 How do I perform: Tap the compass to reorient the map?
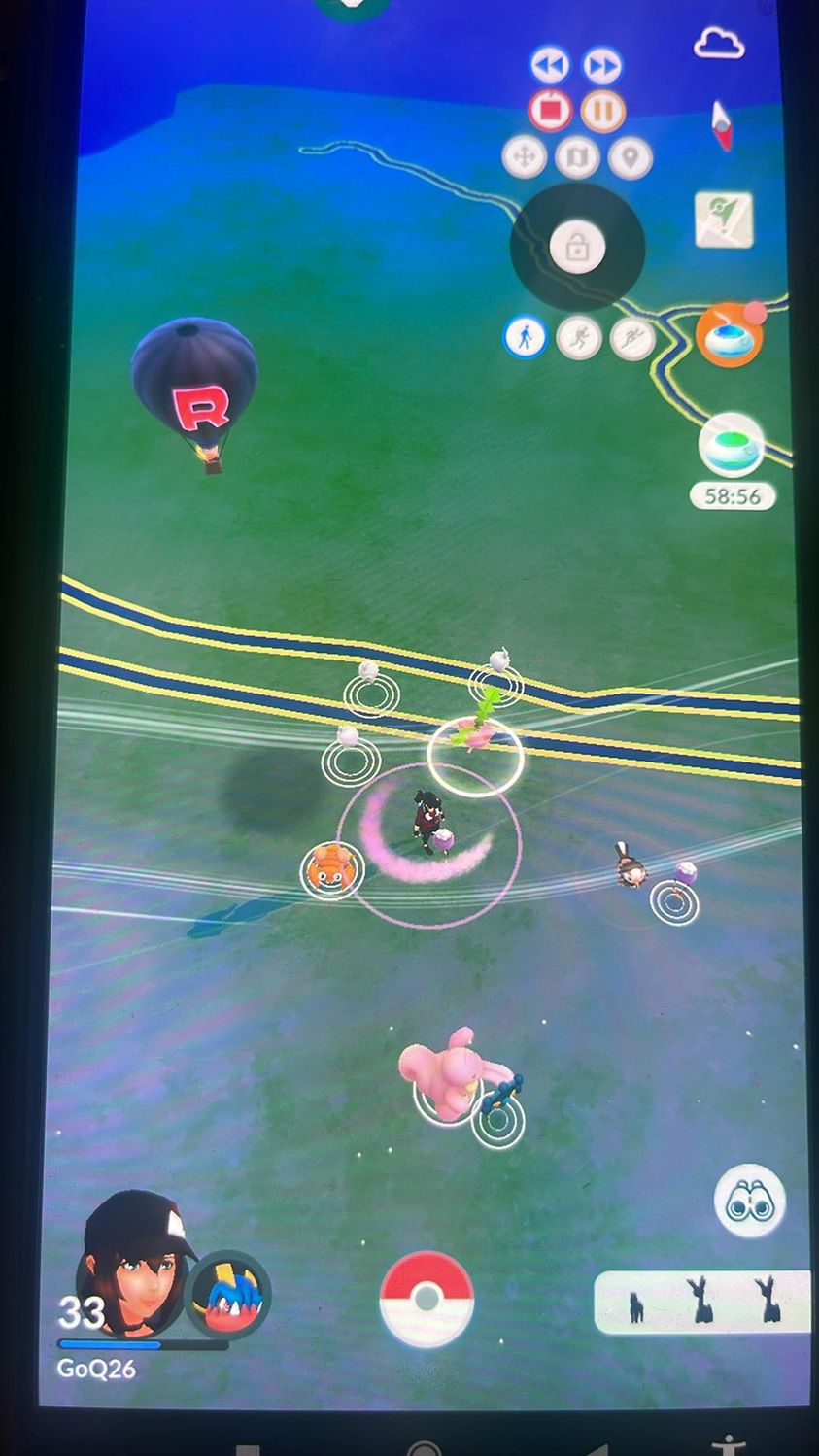pyautogui.click(x=722, y=124)
